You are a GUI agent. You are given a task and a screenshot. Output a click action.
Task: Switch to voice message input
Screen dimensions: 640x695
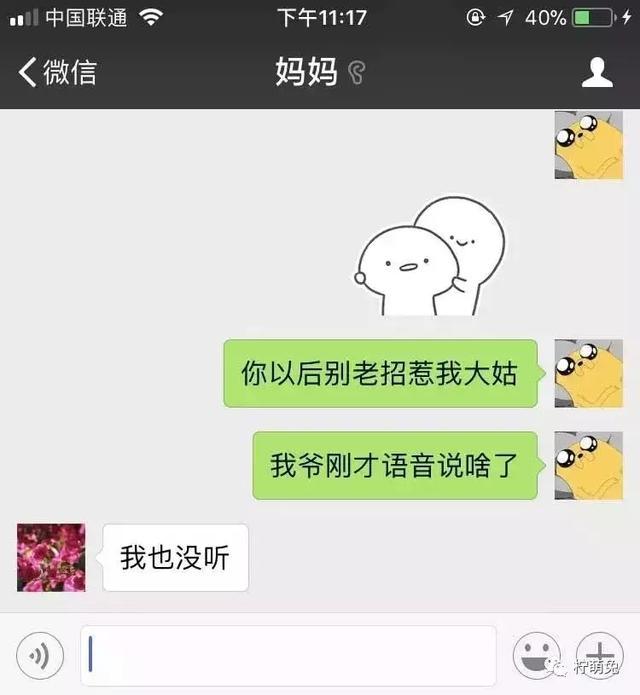pos(40,656)
